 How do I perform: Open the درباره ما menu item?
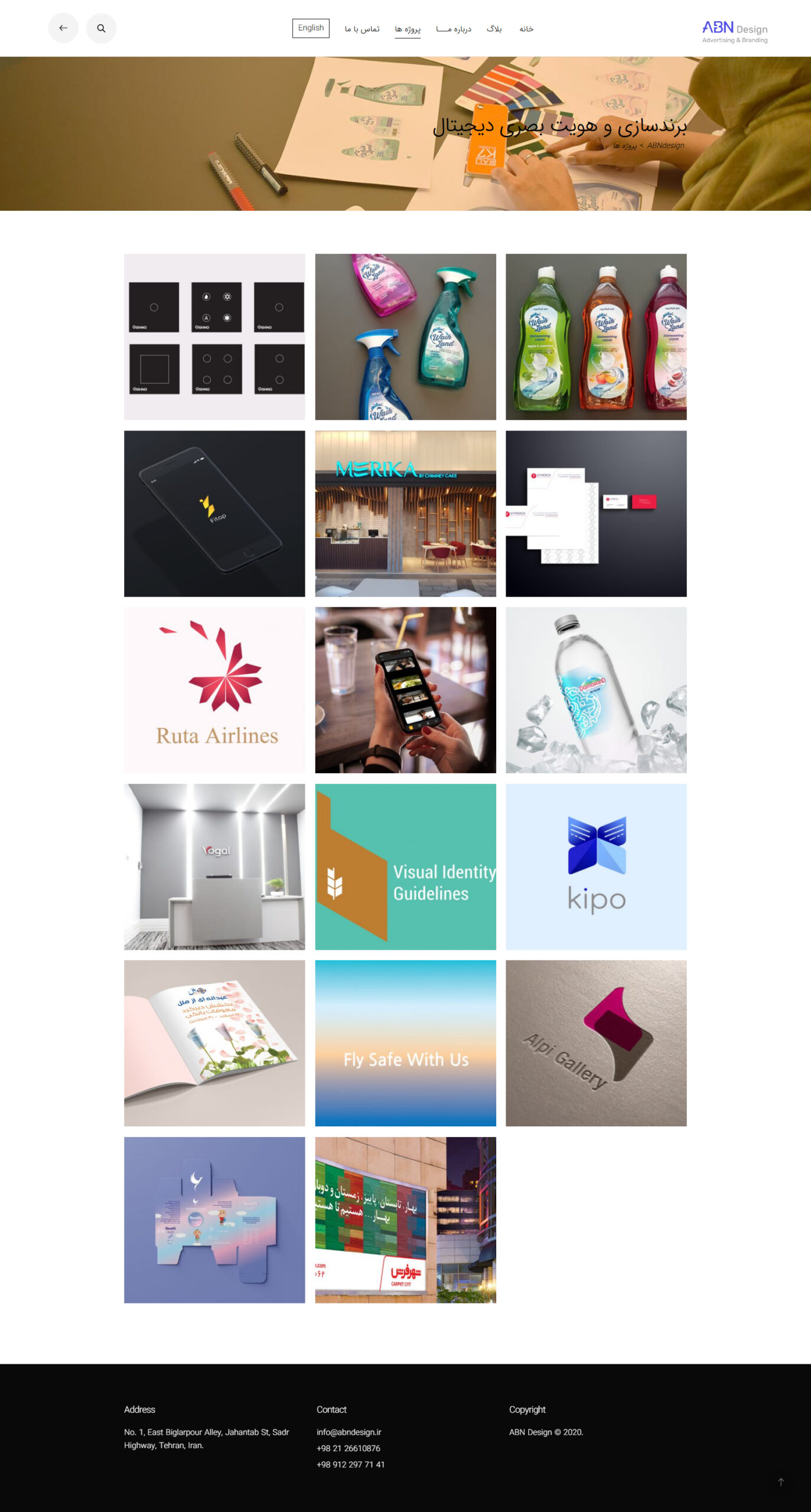pyautogui.click(x=454, y=29)
